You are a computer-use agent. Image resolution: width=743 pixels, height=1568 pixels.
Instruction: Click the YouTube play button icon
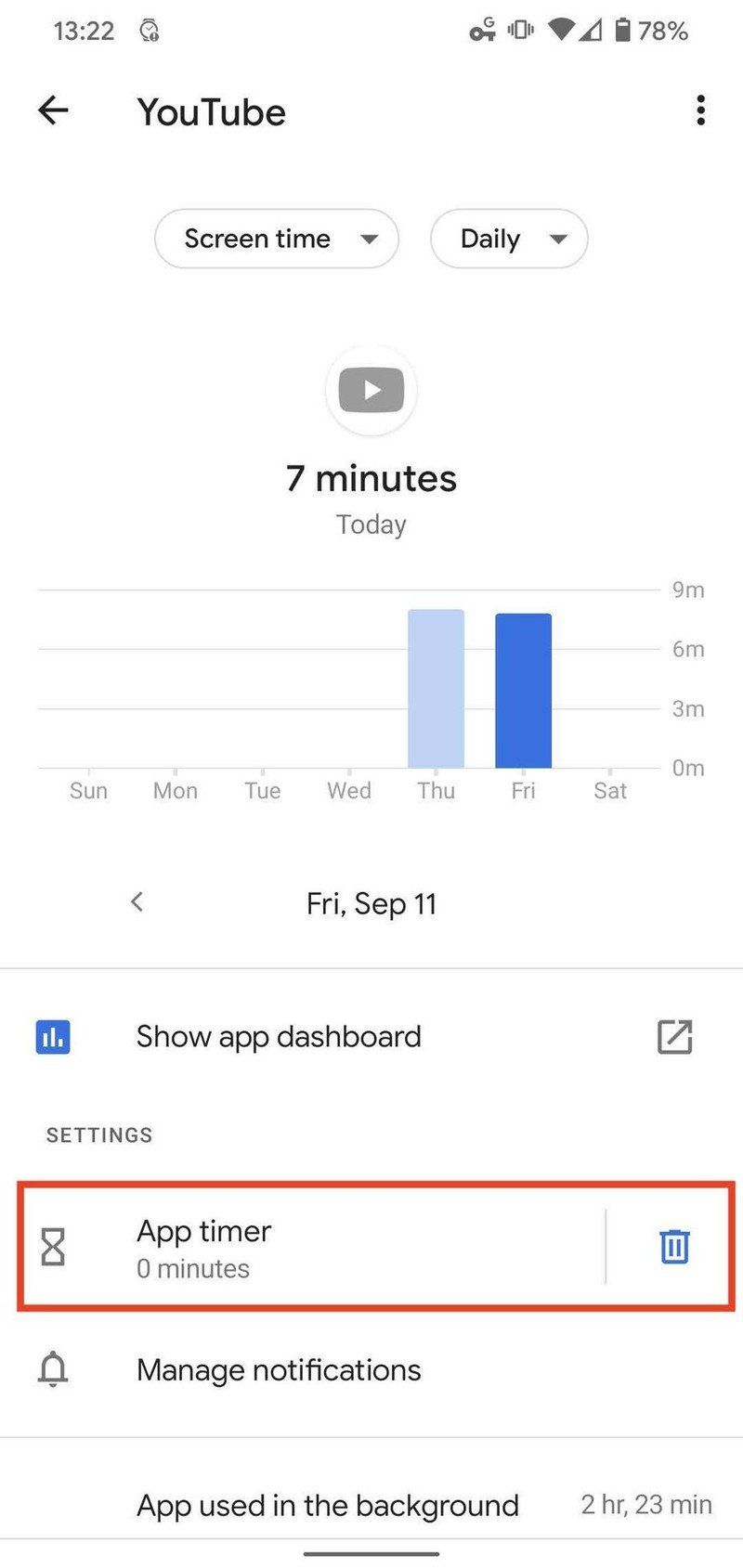point(371,390)
